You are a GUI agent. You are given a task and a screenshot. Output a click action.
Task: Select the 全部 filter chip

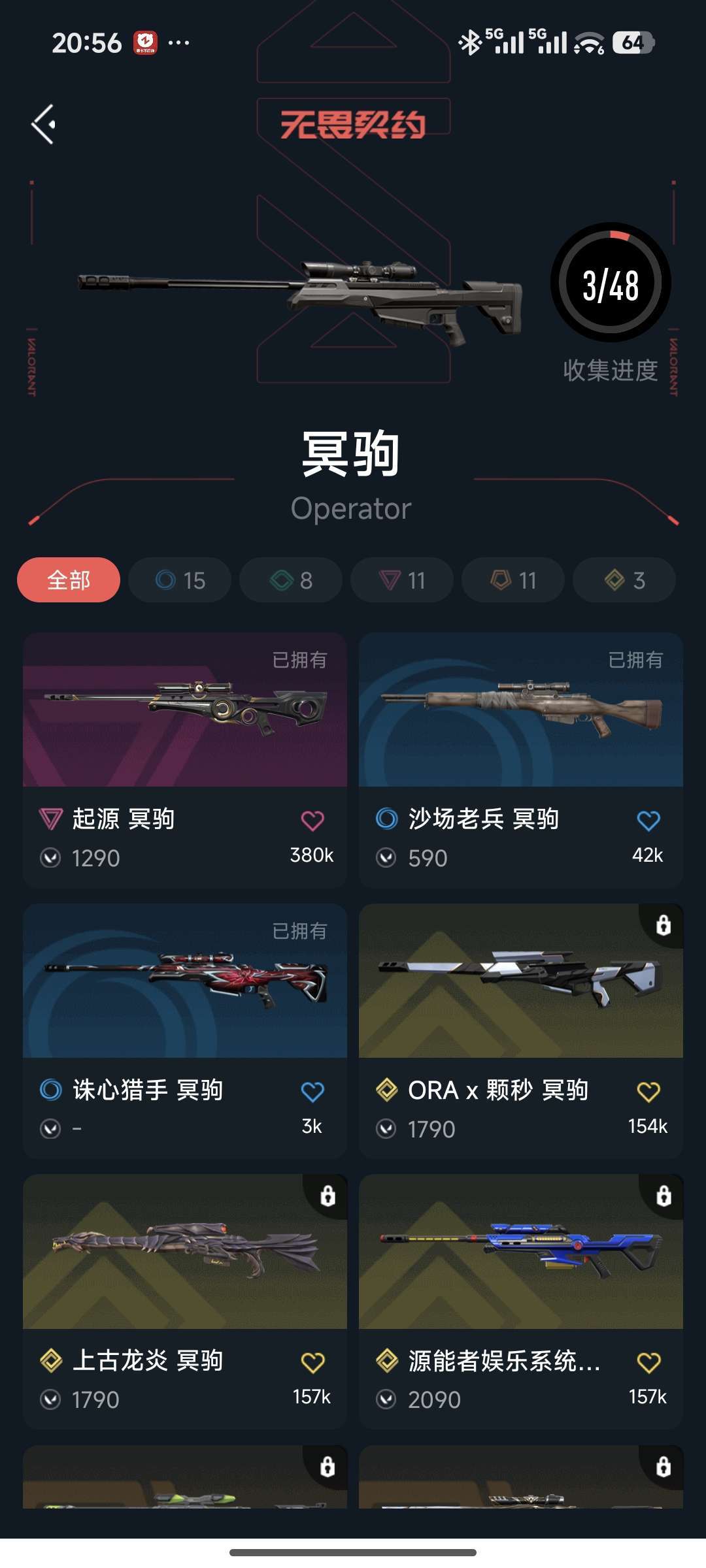point(68,580)
